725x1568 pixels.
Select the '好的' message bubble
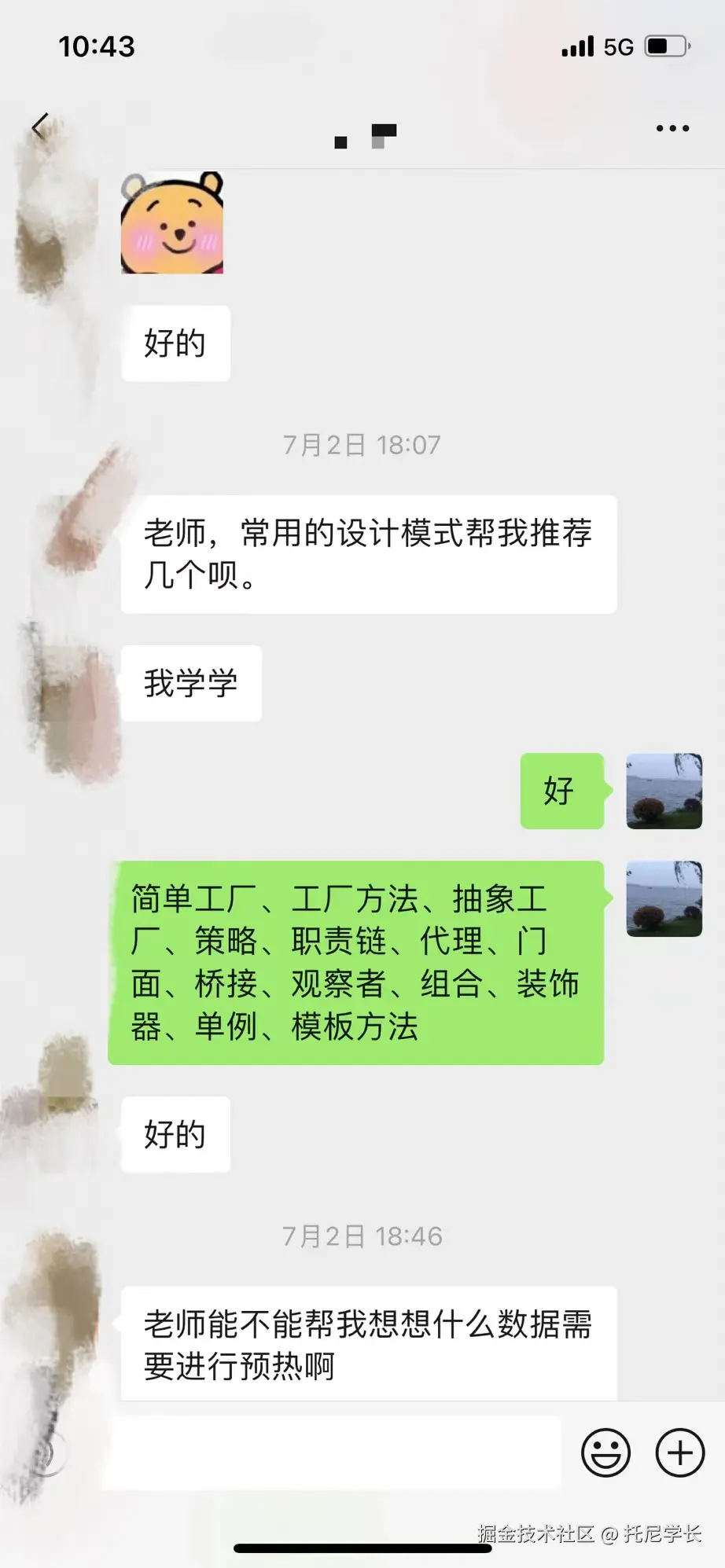[175, 343]
